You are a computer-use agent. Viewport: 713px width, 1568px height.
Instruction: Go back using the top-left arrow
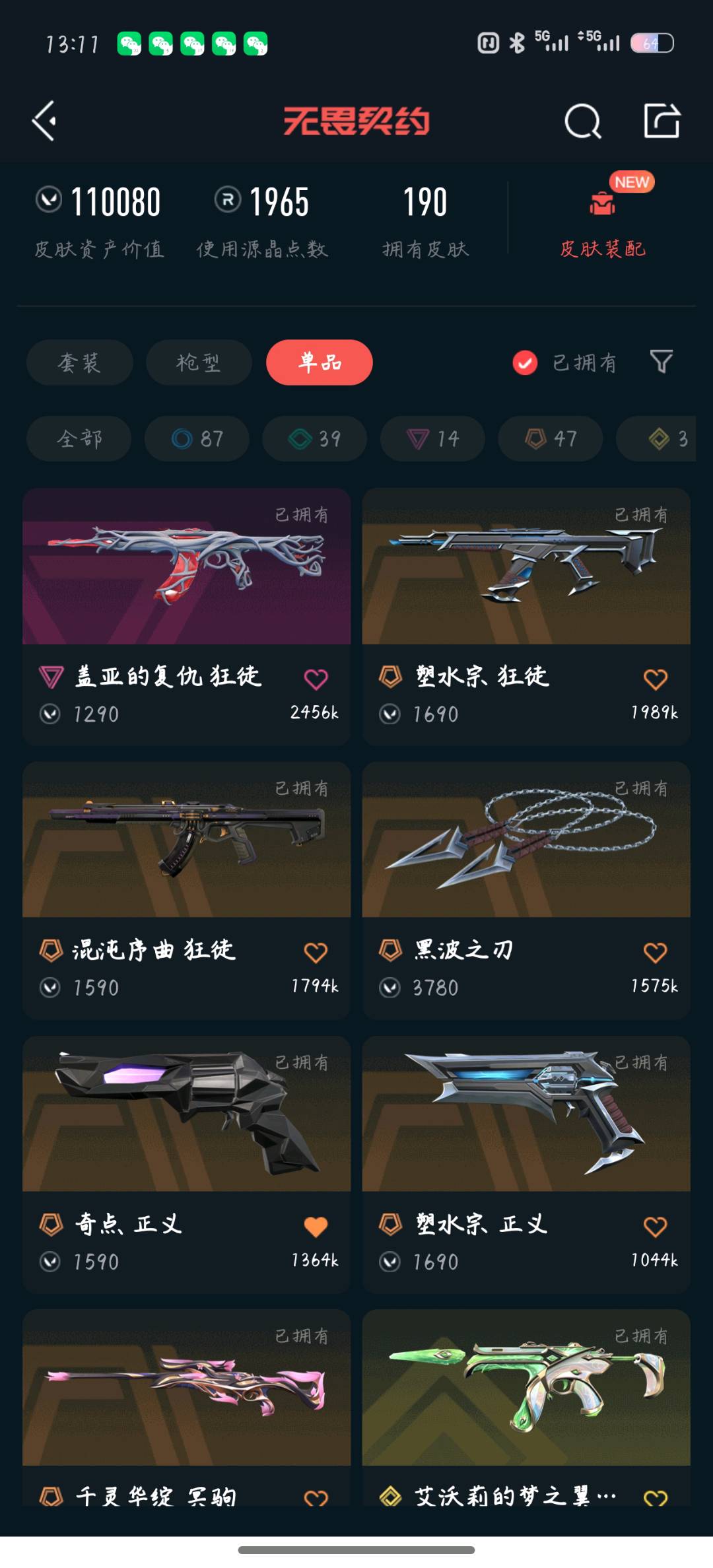44,121
